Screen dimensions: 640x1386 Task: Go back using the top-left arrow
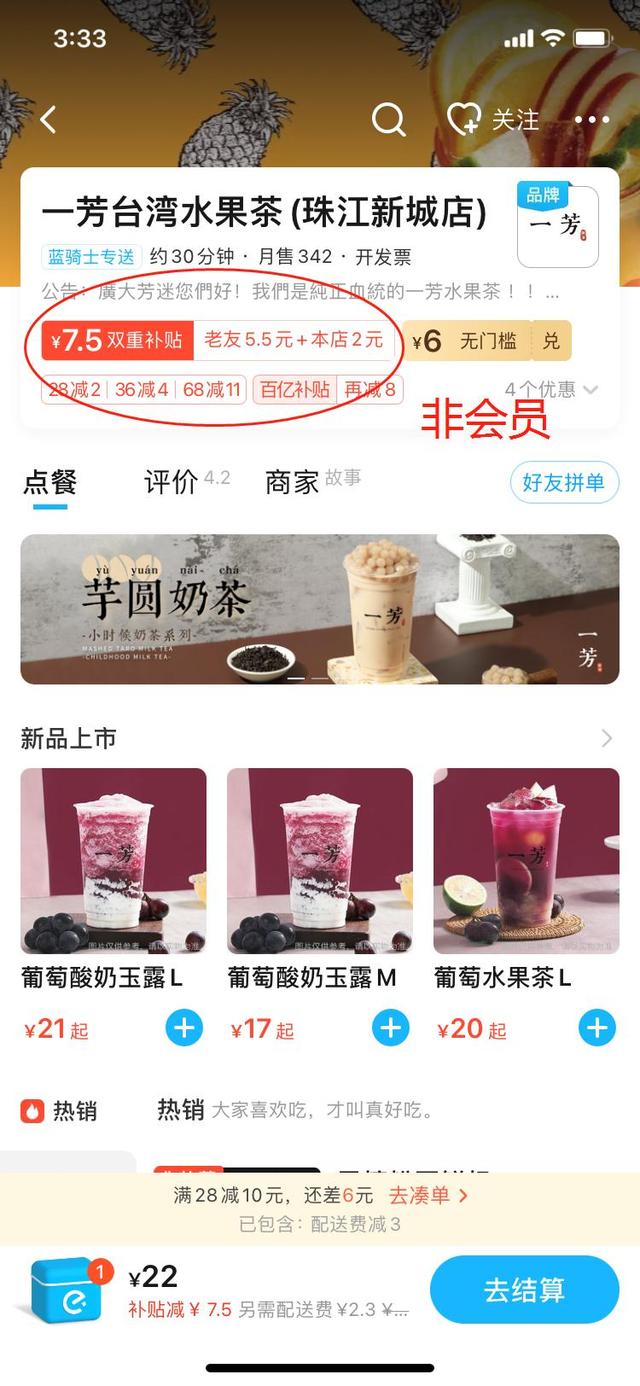tap(48, 121)
